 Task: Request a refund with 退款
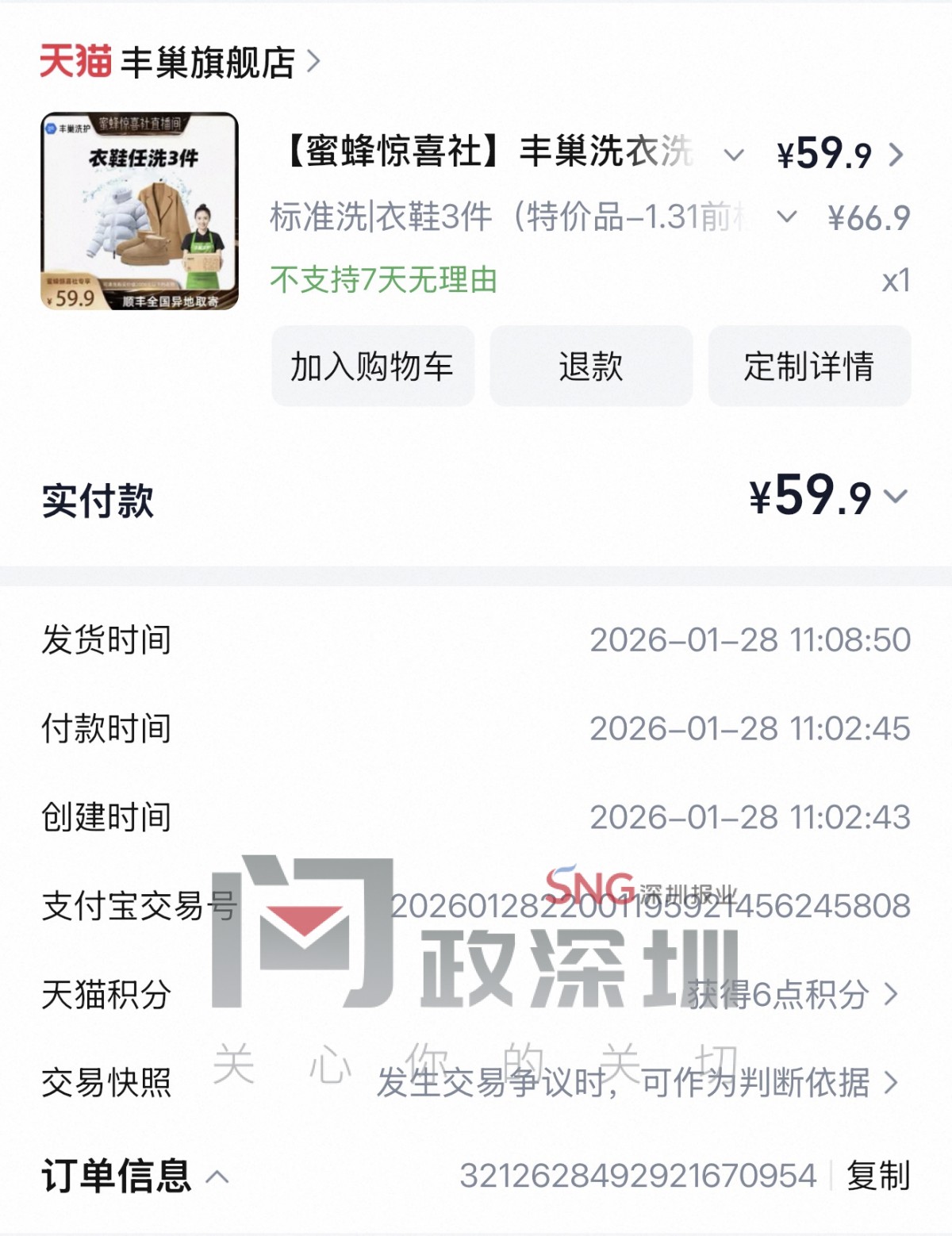[x=590, y=367]
